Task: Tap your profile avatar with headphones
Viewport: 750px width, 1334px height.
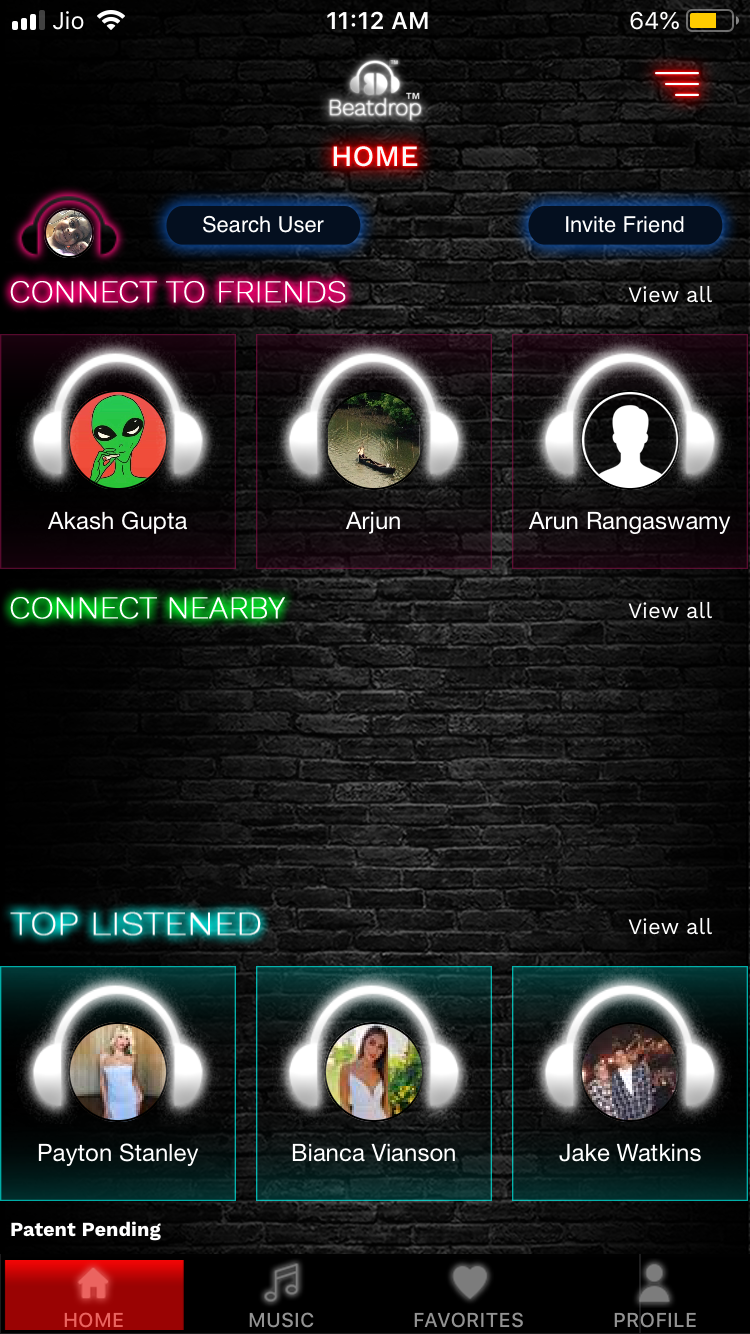Action: [69, 232]
